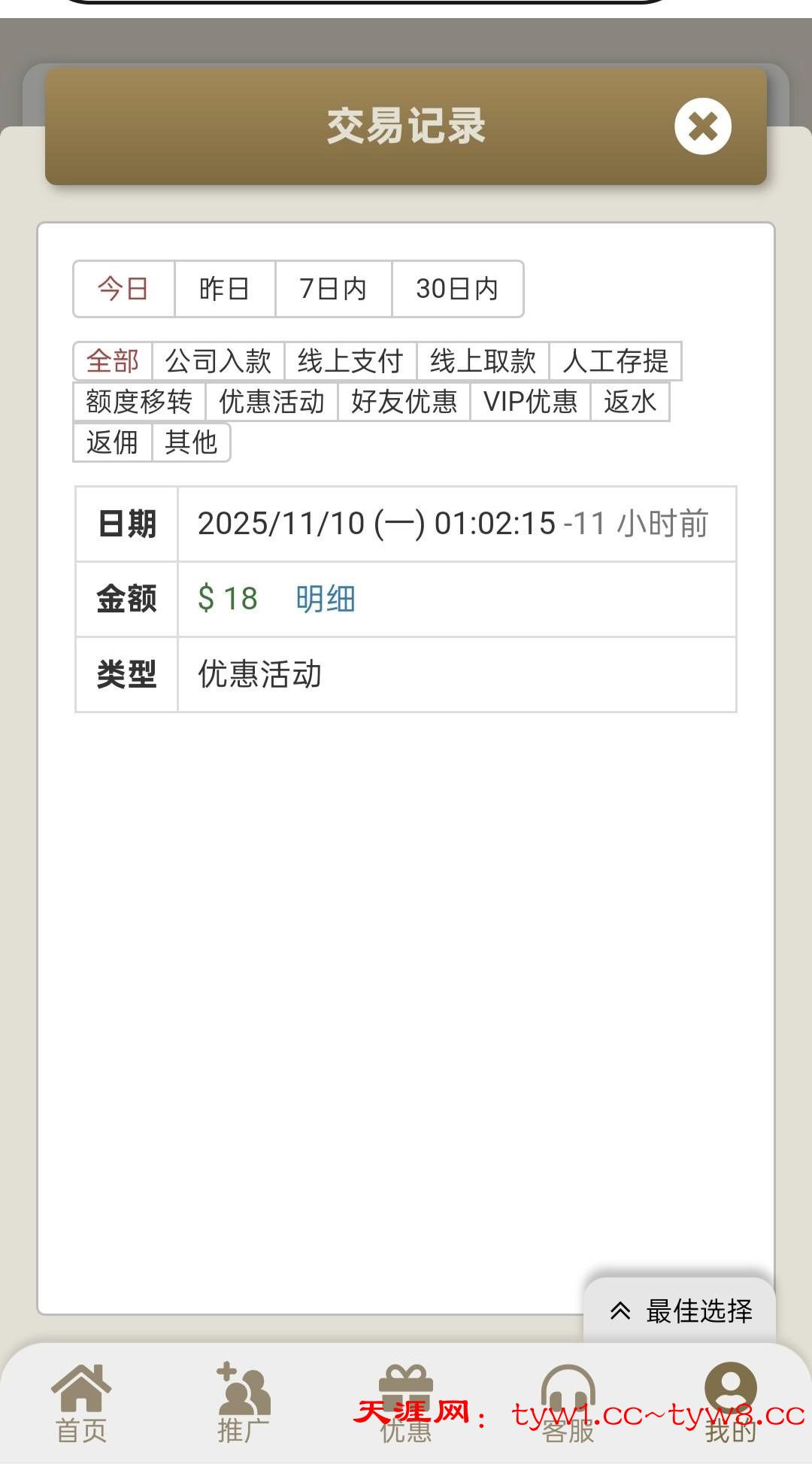Choose the 人工存提 filter
812x1464 pixels.
(615, 361)
